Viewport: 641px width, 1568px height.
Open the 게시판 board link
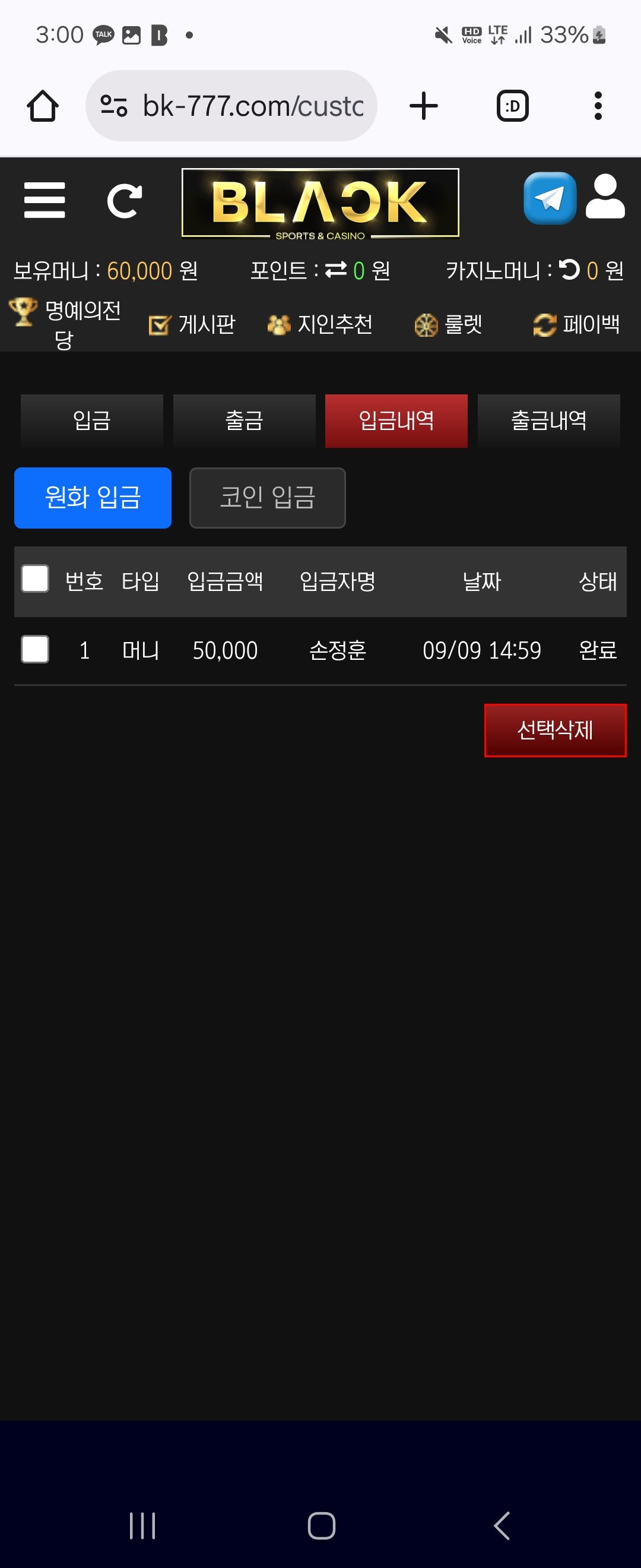coord(193,324)
